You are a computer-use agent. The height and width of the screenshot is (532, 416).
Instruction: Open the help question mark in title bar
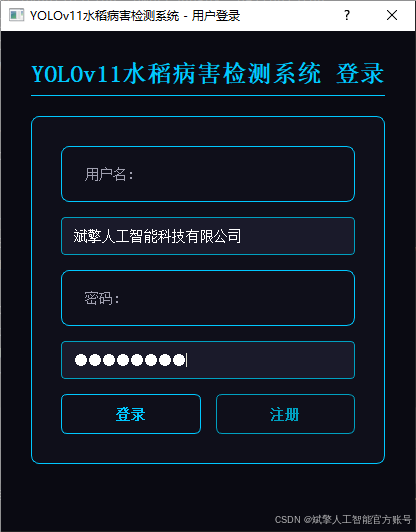pyautogui.click(x=346, y=15)
